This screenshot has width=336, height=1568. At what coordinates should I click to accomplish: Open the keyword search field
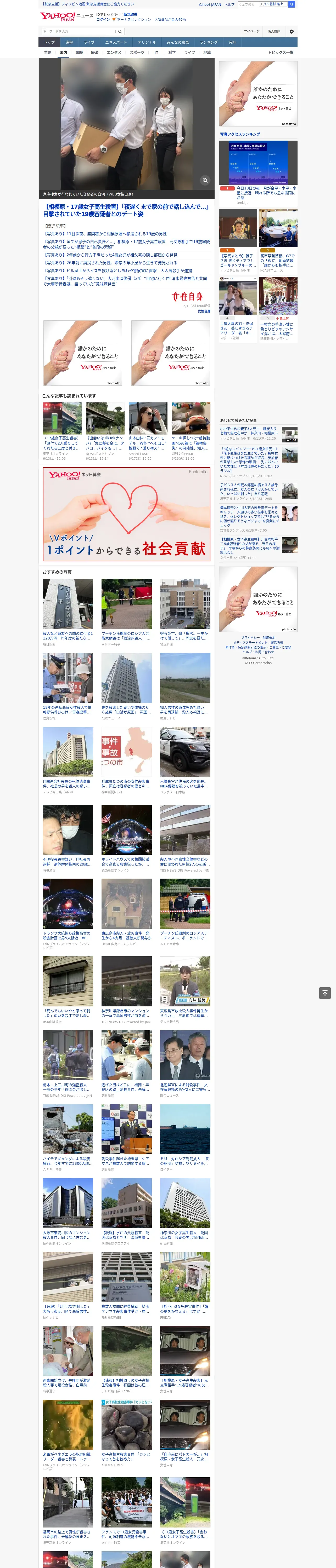click(x=78, y=31)
